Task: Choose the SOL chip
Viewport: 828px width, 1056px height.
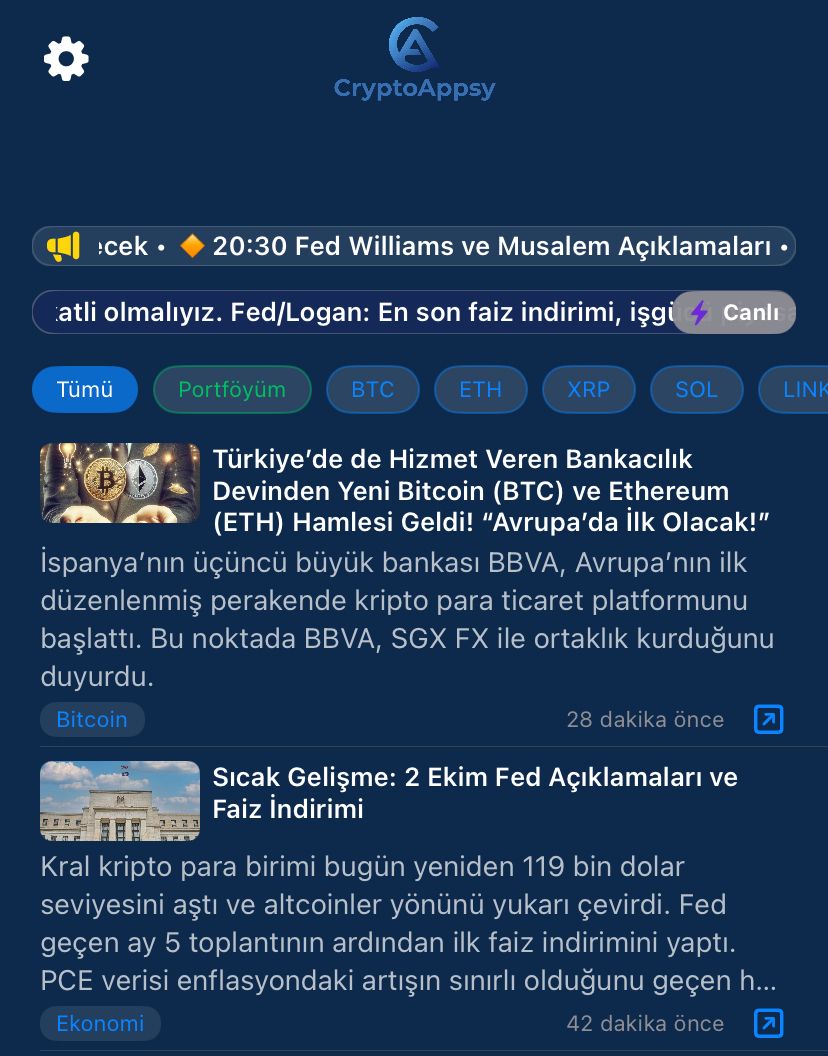Action: pyautogui.click(x=696, y=390)
